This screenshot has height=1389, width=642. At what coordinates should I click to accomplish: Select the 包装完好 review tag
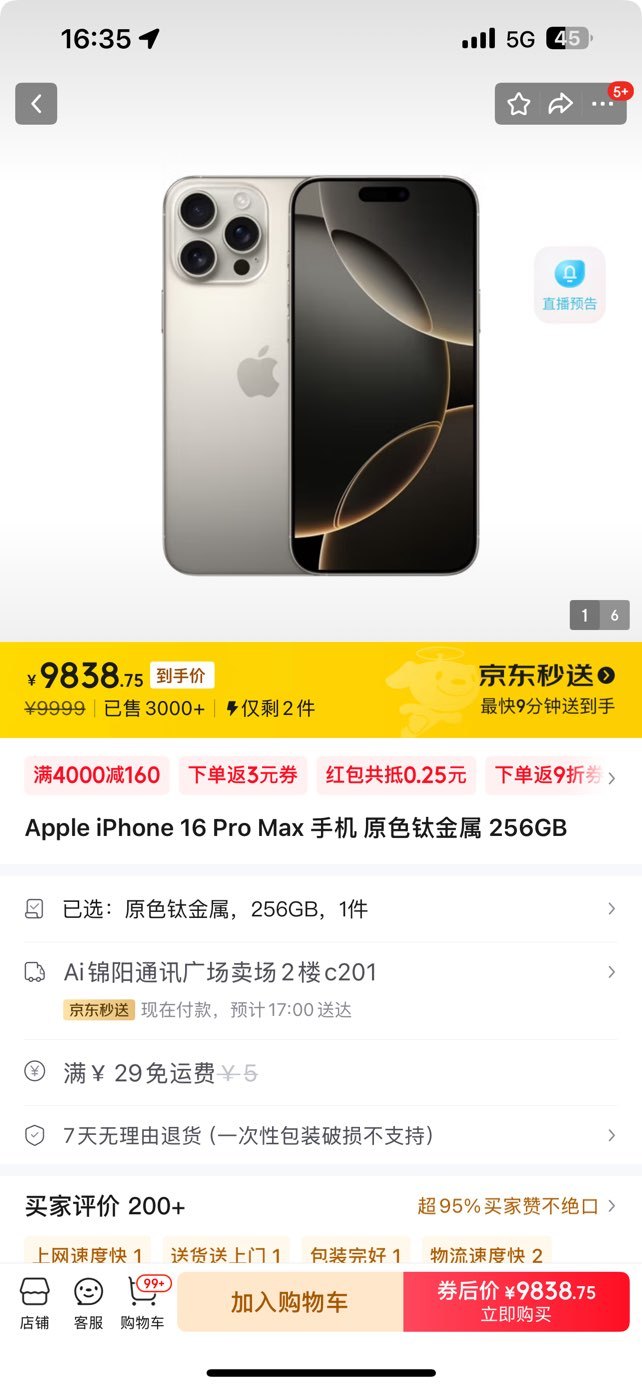point(355,1254)
